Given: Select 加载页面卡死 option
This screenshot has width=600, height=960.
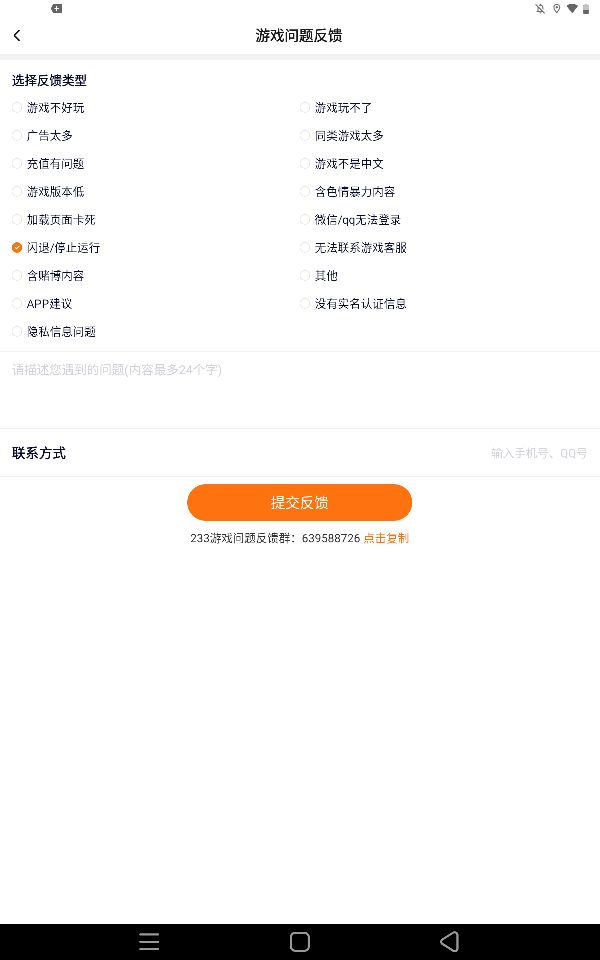Looking at the screenshot, I should tap(54, 220).
